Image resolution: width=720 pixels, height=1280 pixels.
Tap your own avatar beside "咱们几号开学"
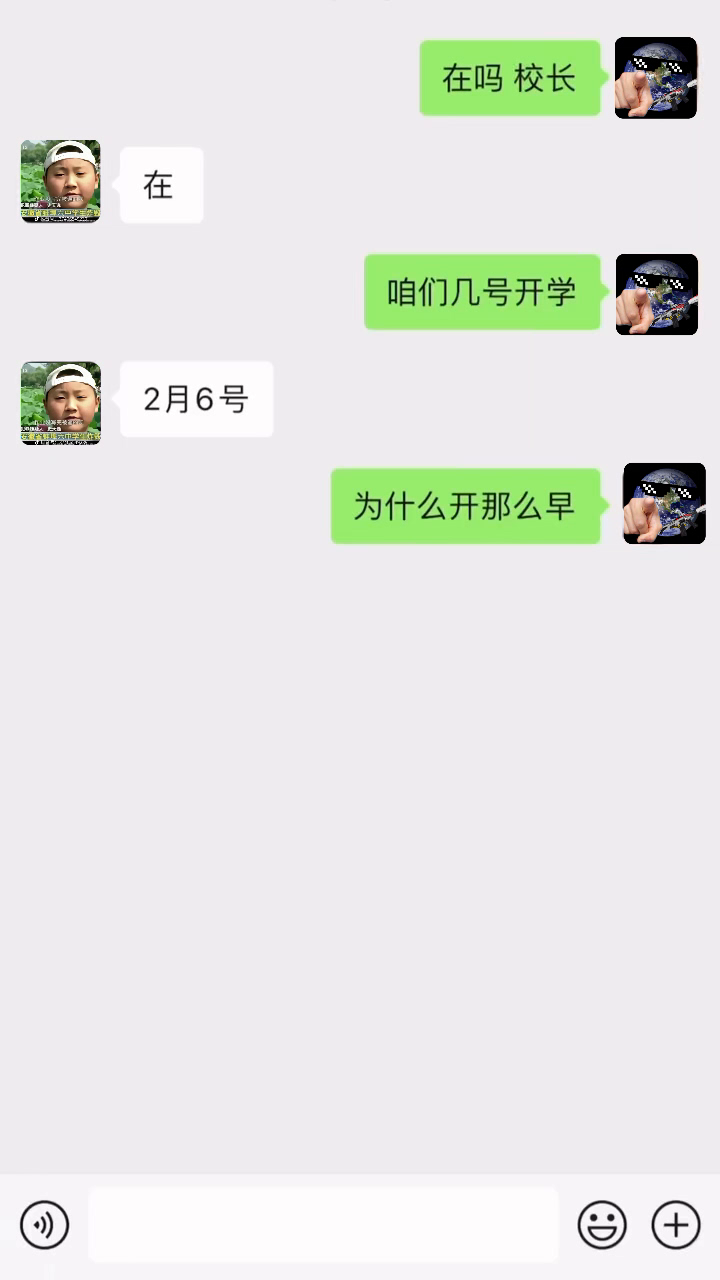656,294
